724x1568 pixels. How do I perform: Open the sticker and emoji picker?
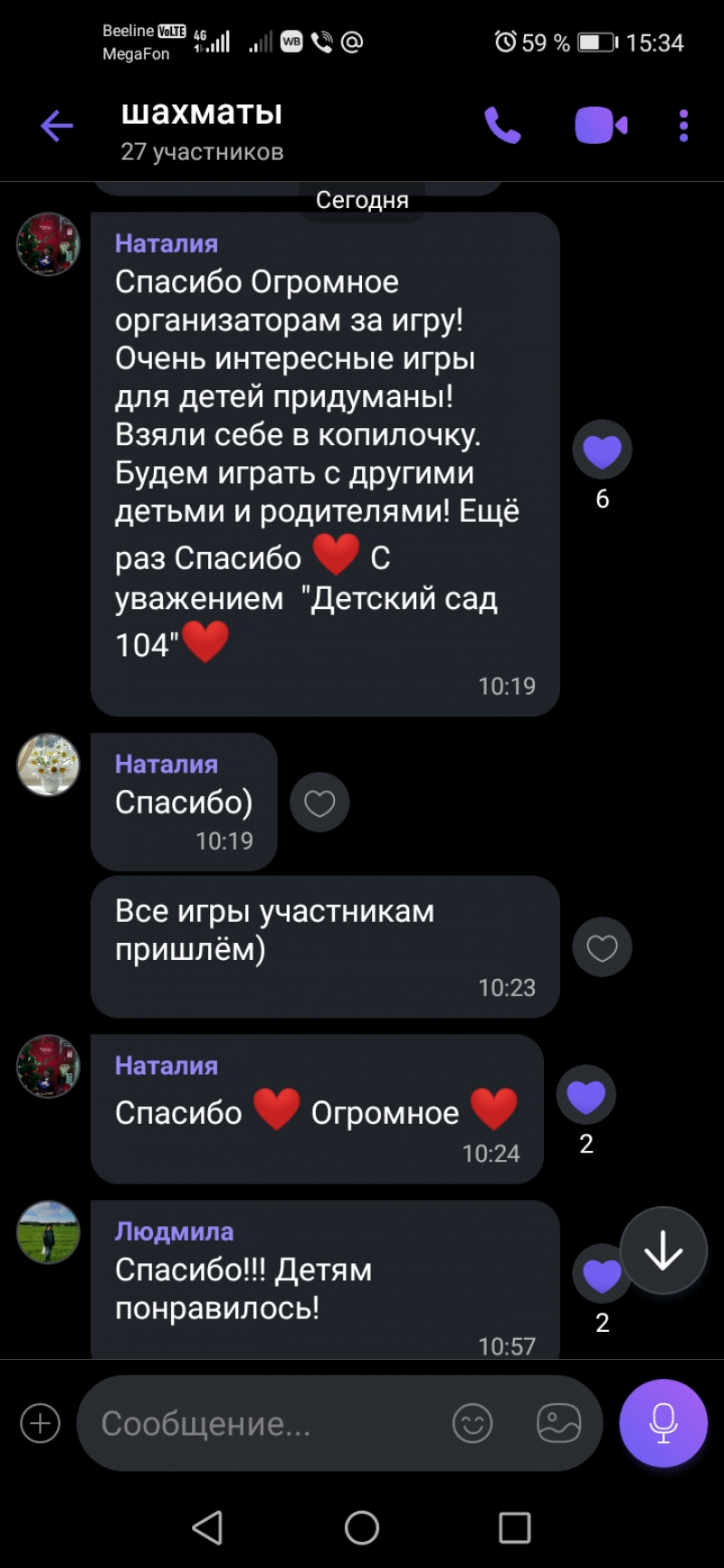click(472, 1423)
